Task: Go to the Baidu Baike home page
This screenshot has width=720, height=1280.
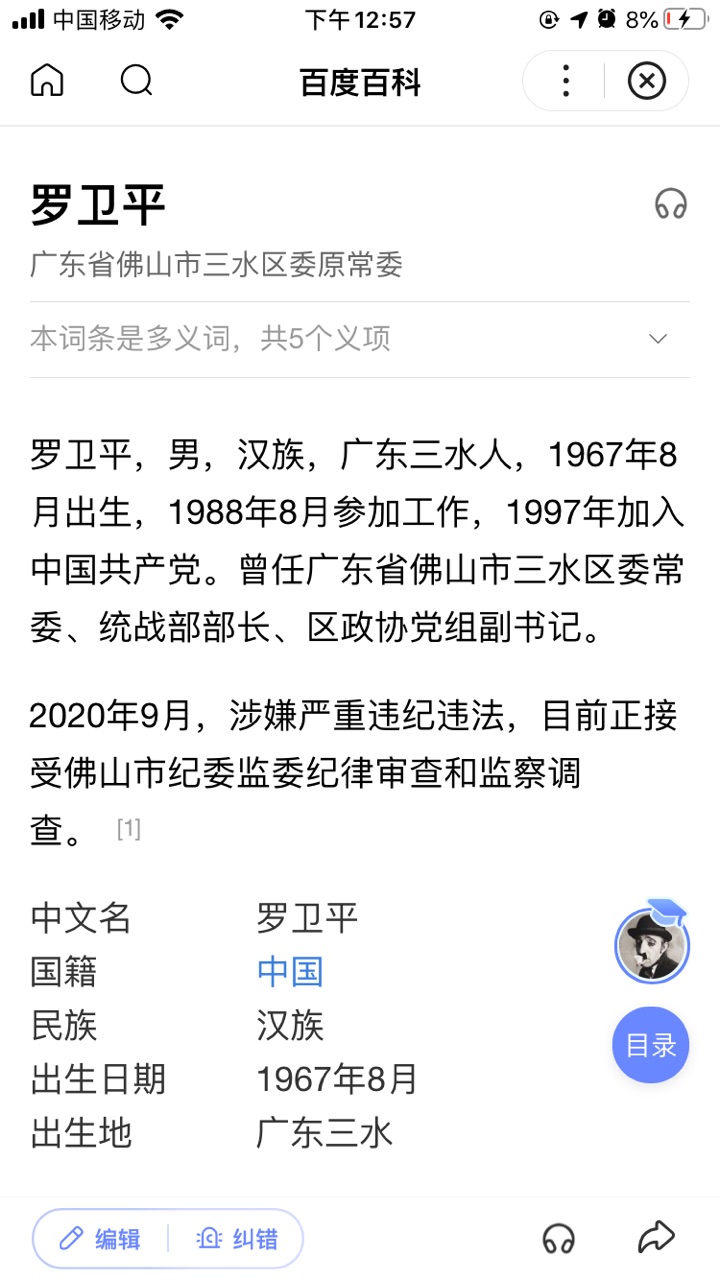Action: click(47, 81)
